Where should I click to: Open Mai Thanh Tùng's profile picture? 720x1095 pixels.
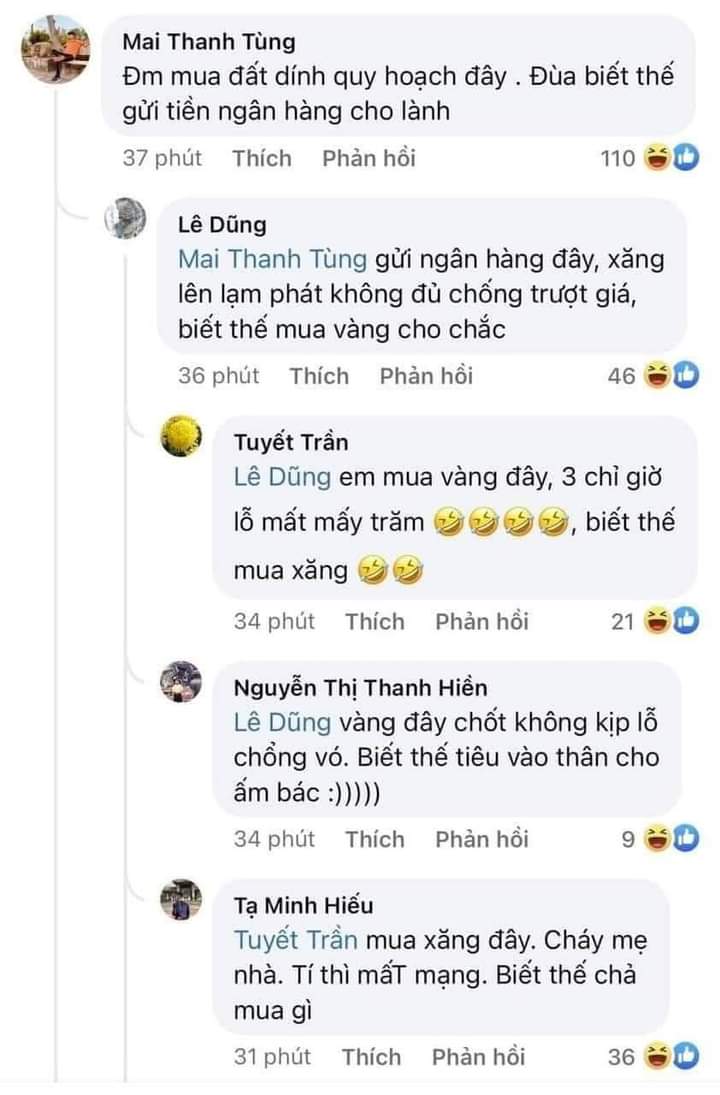point(55,50)
